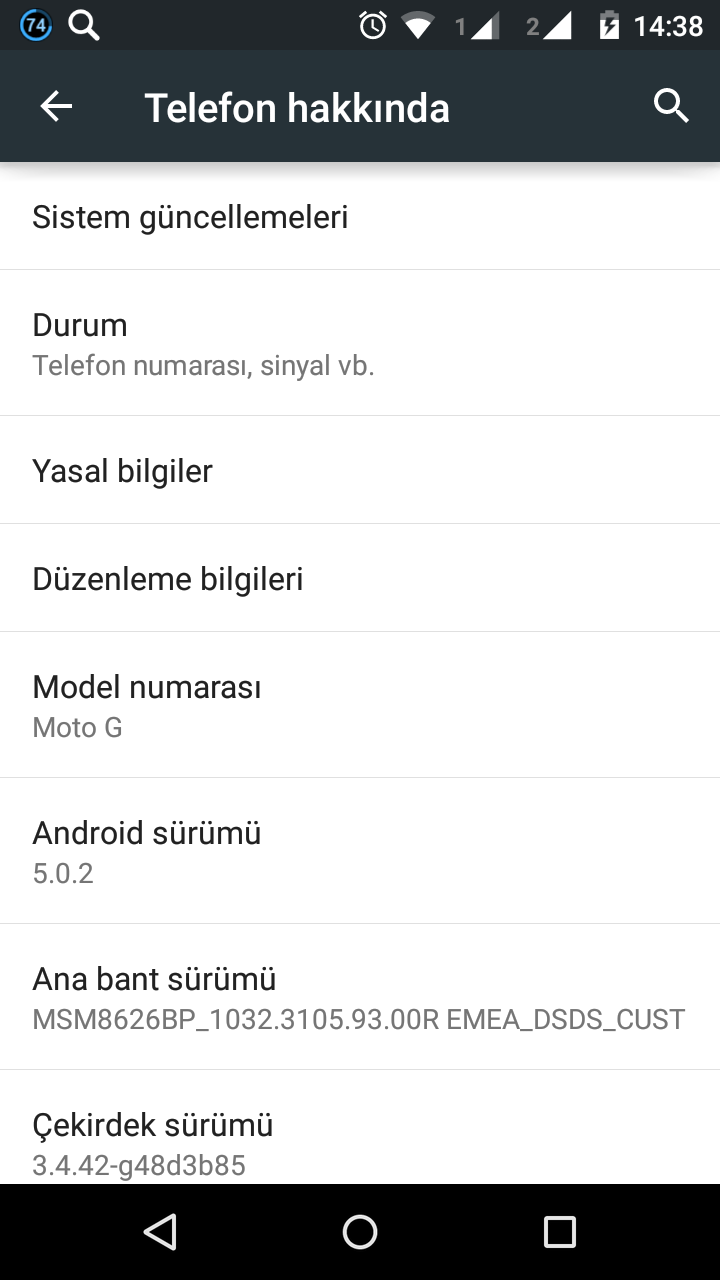Open search in Telefon hakkında toolbar
The image size is (720, 1280).
pos(671,105)
